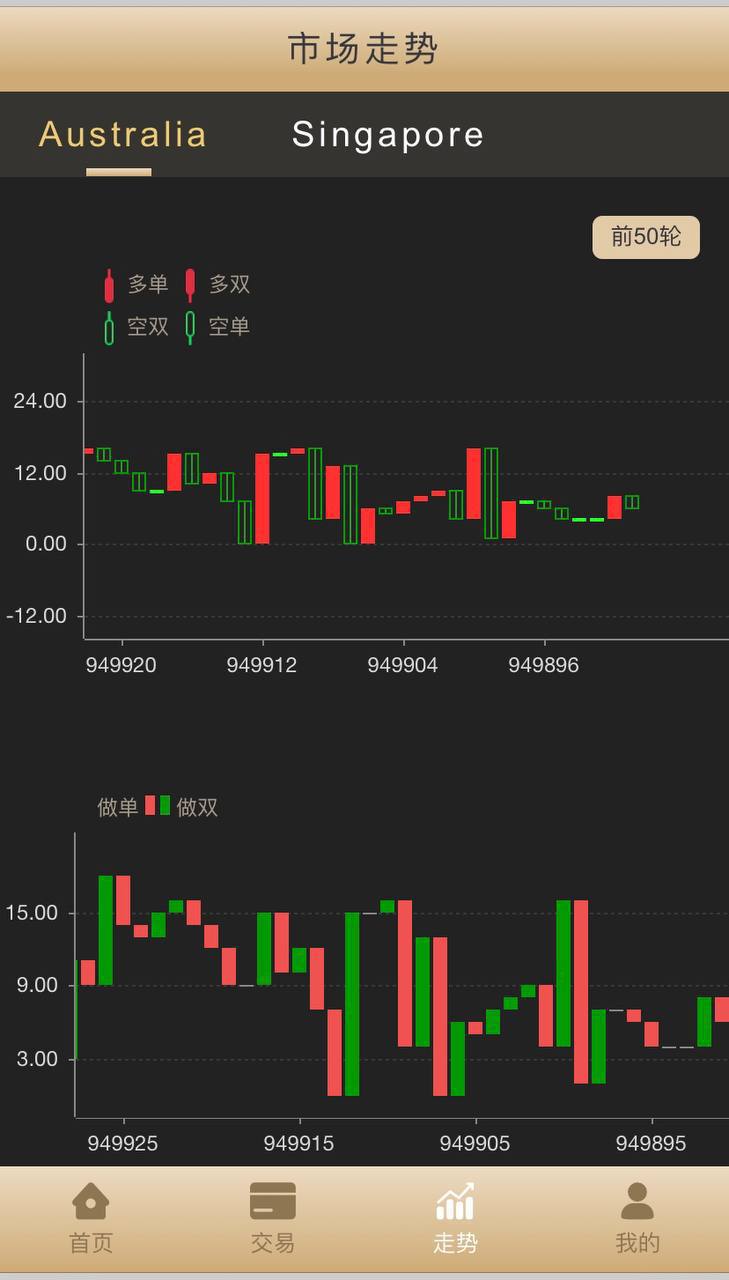Screen dimensions: 729x1280
Task: Toggle the 空双 legend series
Action: 136,327
